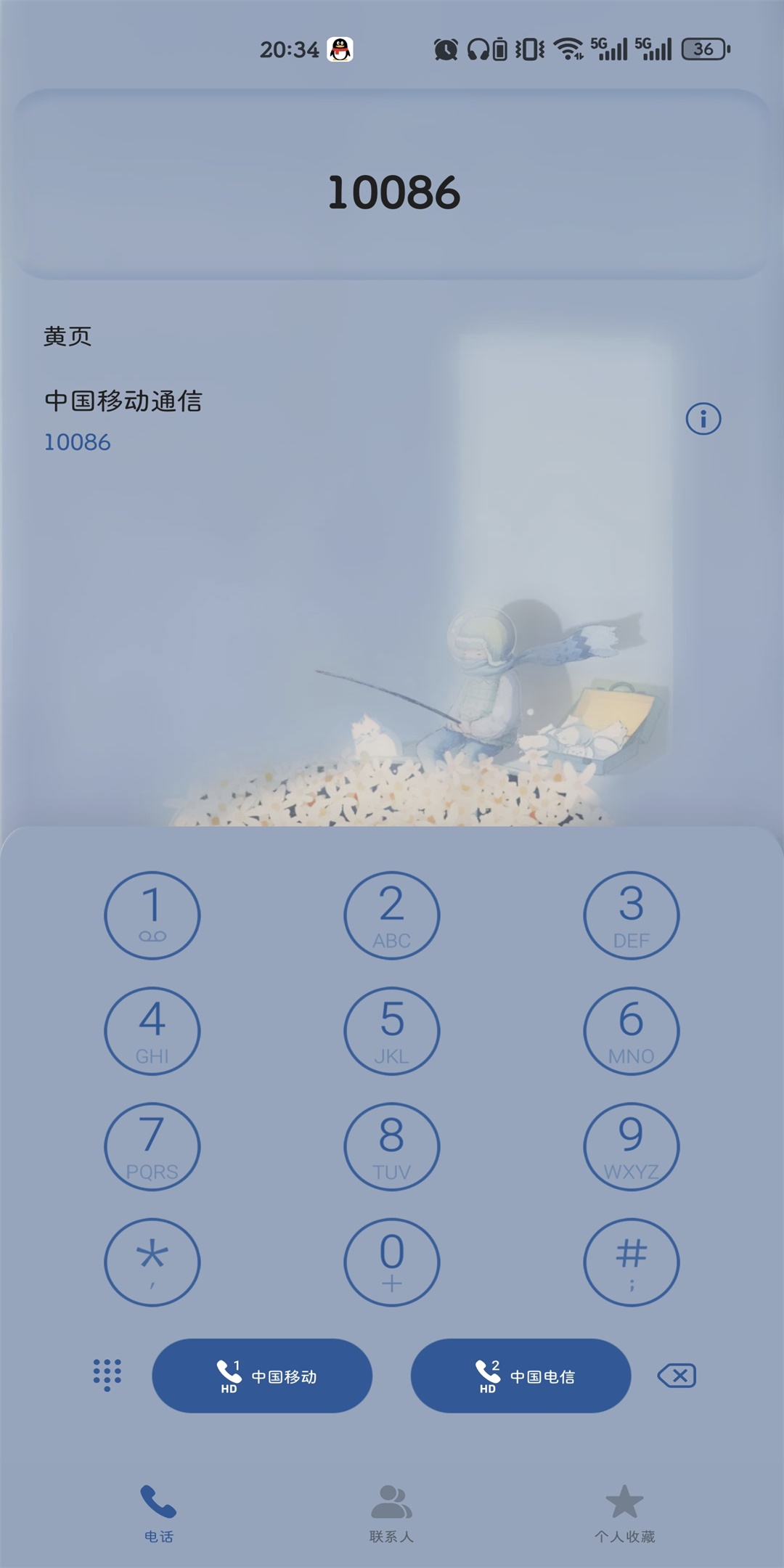This screenshot has height=1568, width=784.
Task: Tap the hash key
Action: click(631, 1262)
